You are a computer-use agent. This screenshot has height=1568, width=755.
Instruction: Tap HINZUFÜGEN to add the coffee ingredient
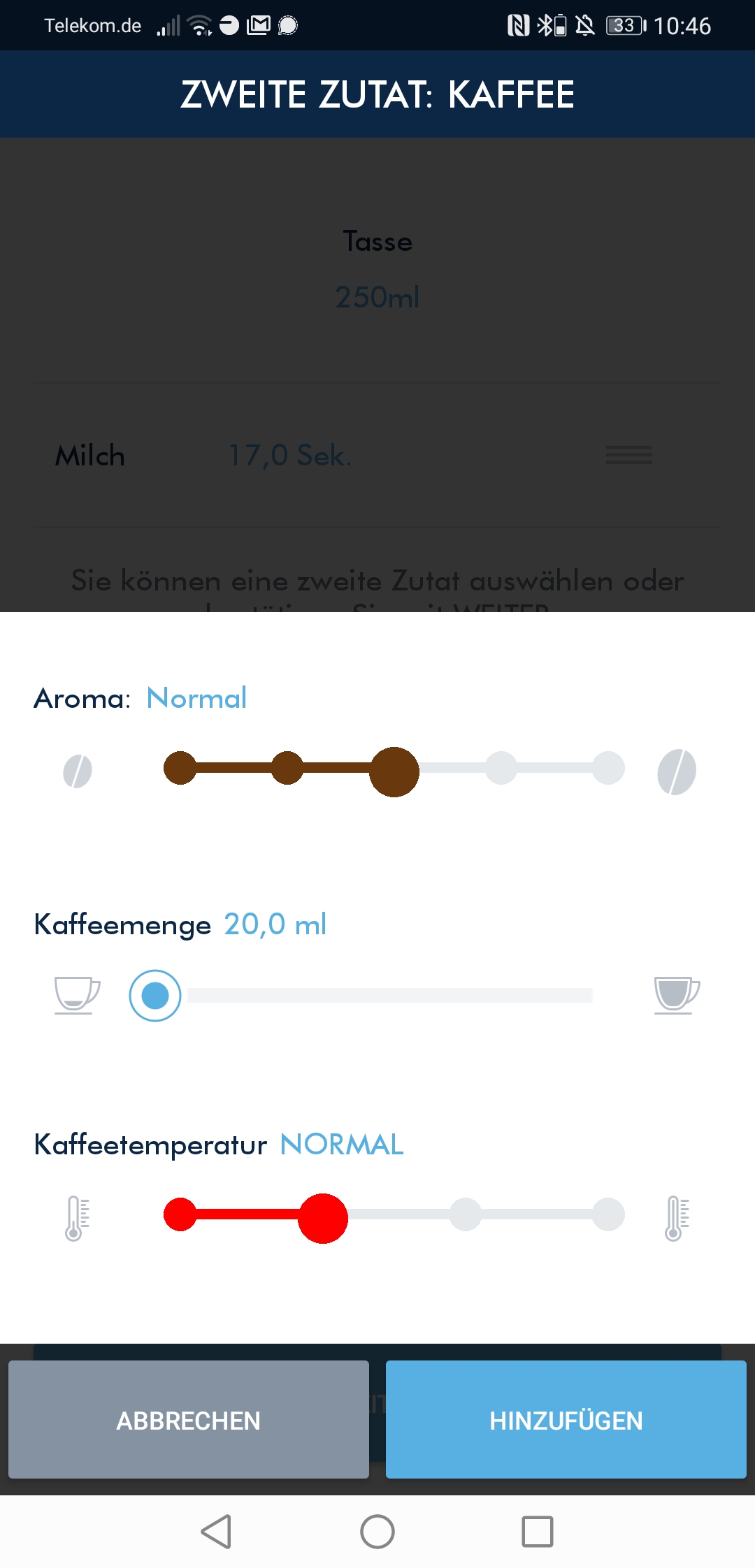(566, 1419)
